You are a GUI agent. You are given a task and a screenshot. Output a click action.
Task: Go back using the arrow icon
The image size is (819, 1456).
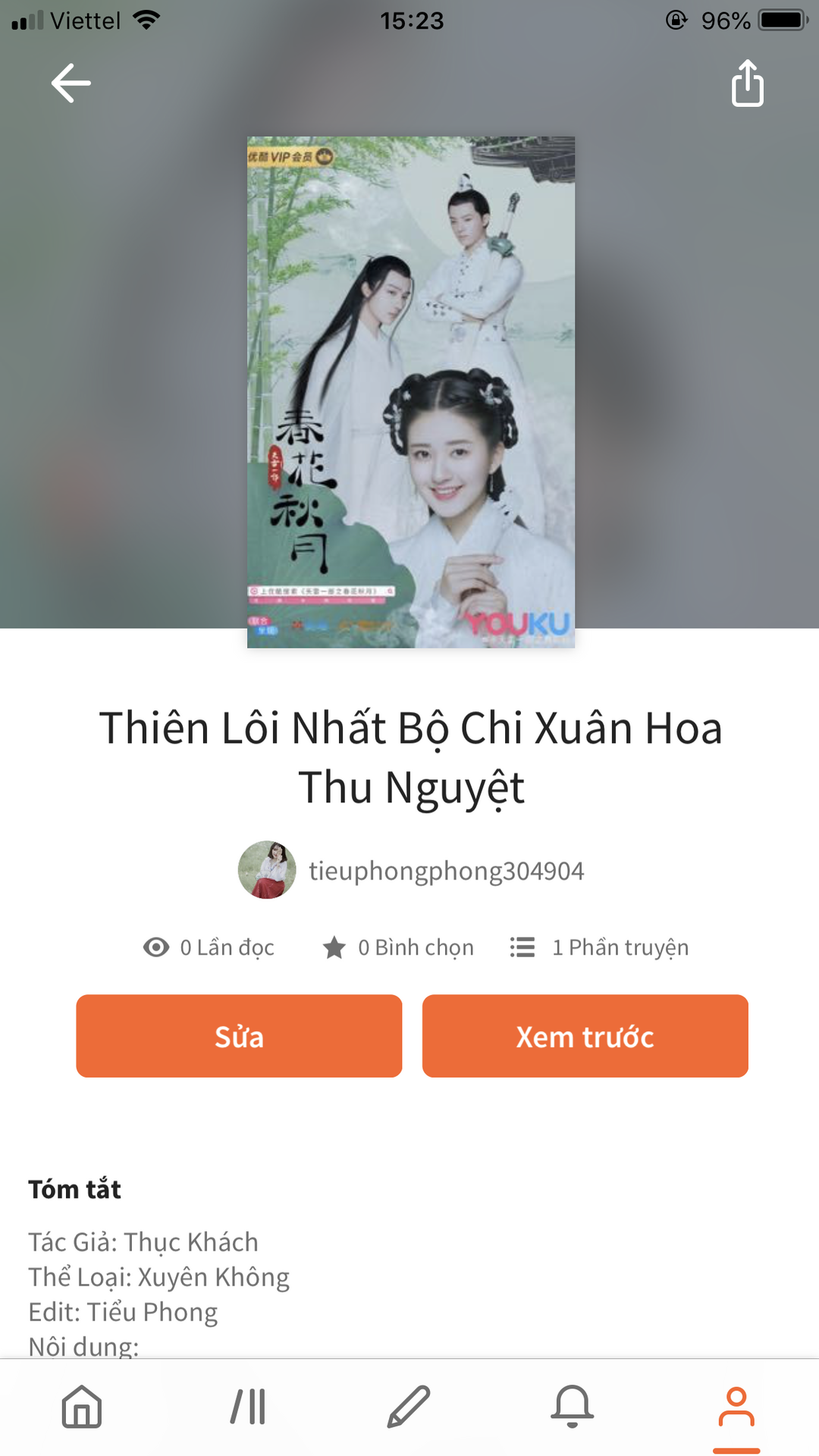tap(71, 83)
